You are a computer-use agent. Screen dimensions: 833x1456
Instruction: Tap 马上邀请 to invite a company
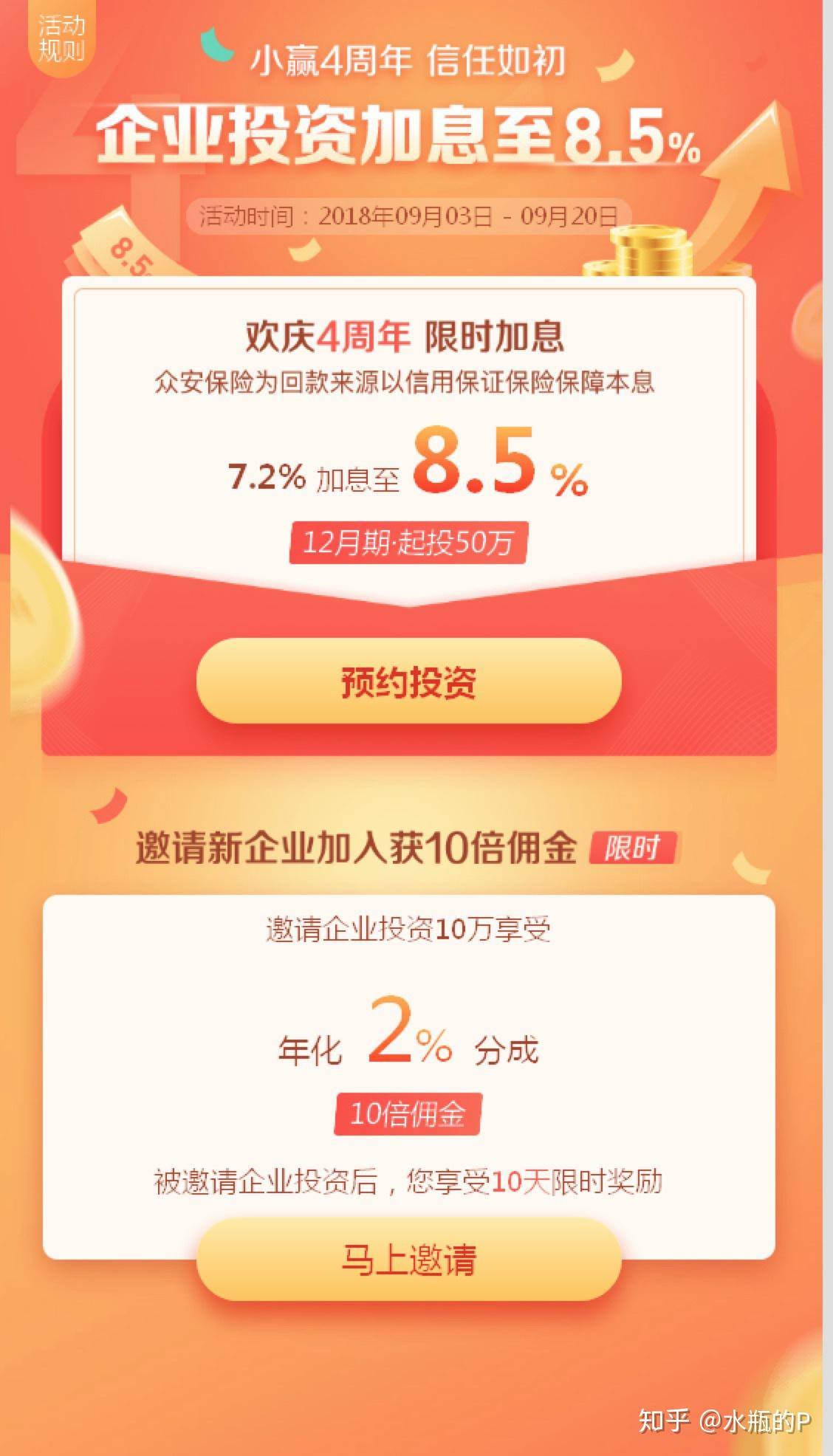[x=408, y=1260]
